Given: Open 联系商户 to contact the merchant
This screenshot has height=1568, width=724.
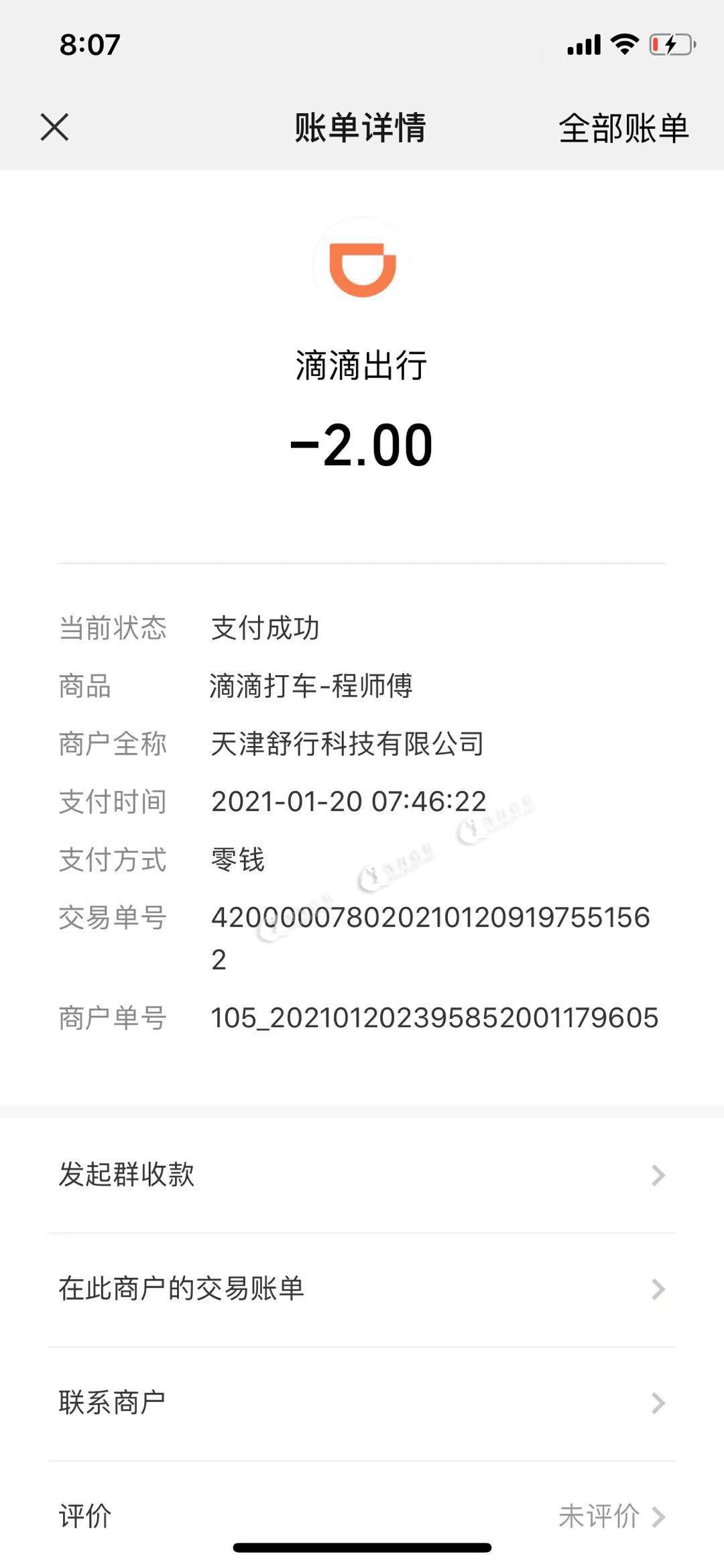Looking at the screenshot, I should coord(362,1402).
